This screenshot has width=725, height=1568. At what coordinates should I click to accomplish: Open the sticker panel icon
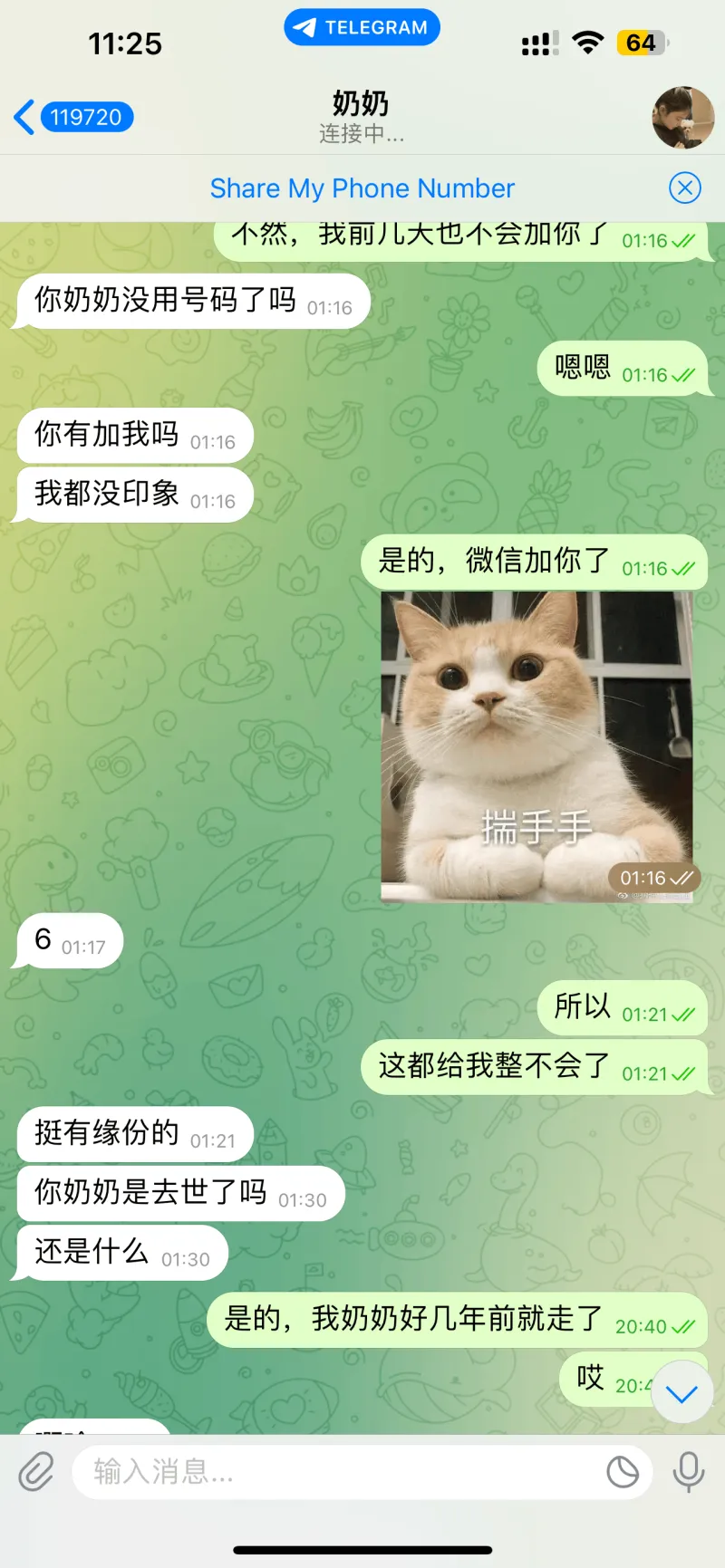pos(623,1472)
